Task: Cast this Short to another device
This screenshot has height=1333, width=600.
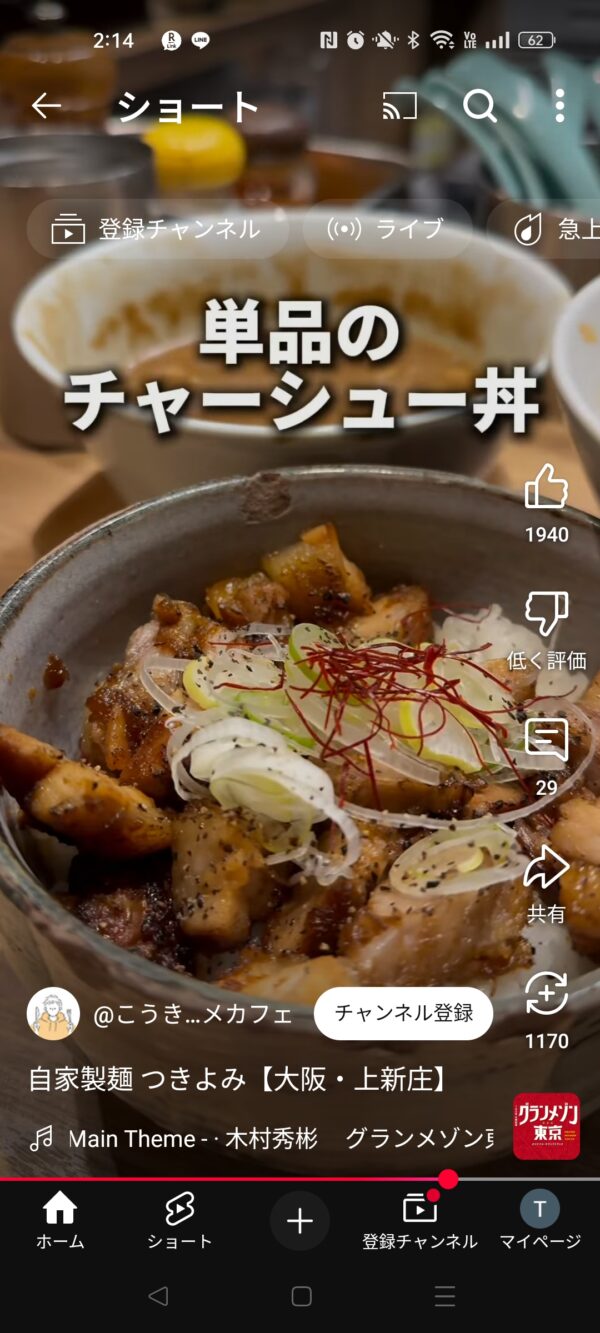Action: pyautogui.click(x=400, y=106)
